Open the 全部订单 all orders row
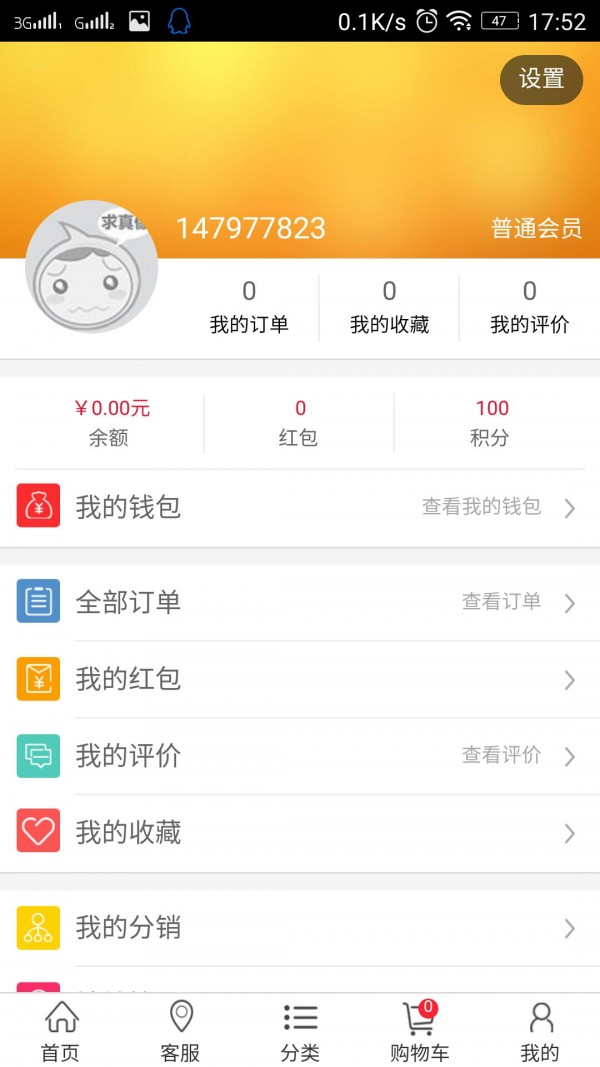This screenshot has width=600, height=1067. 300,602
